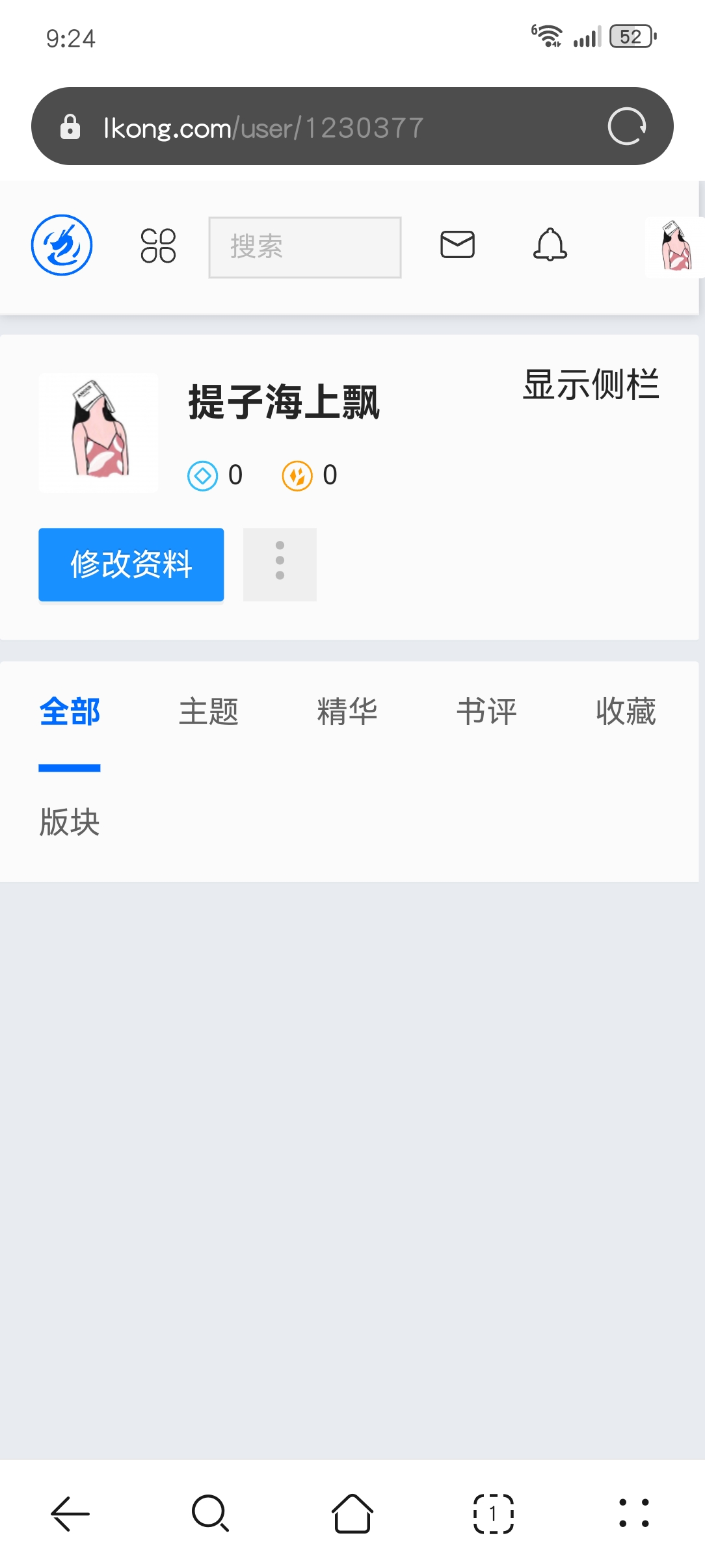
Task: Go to the browser home page
Action: pyautogui.click(x=352, y=1513)
